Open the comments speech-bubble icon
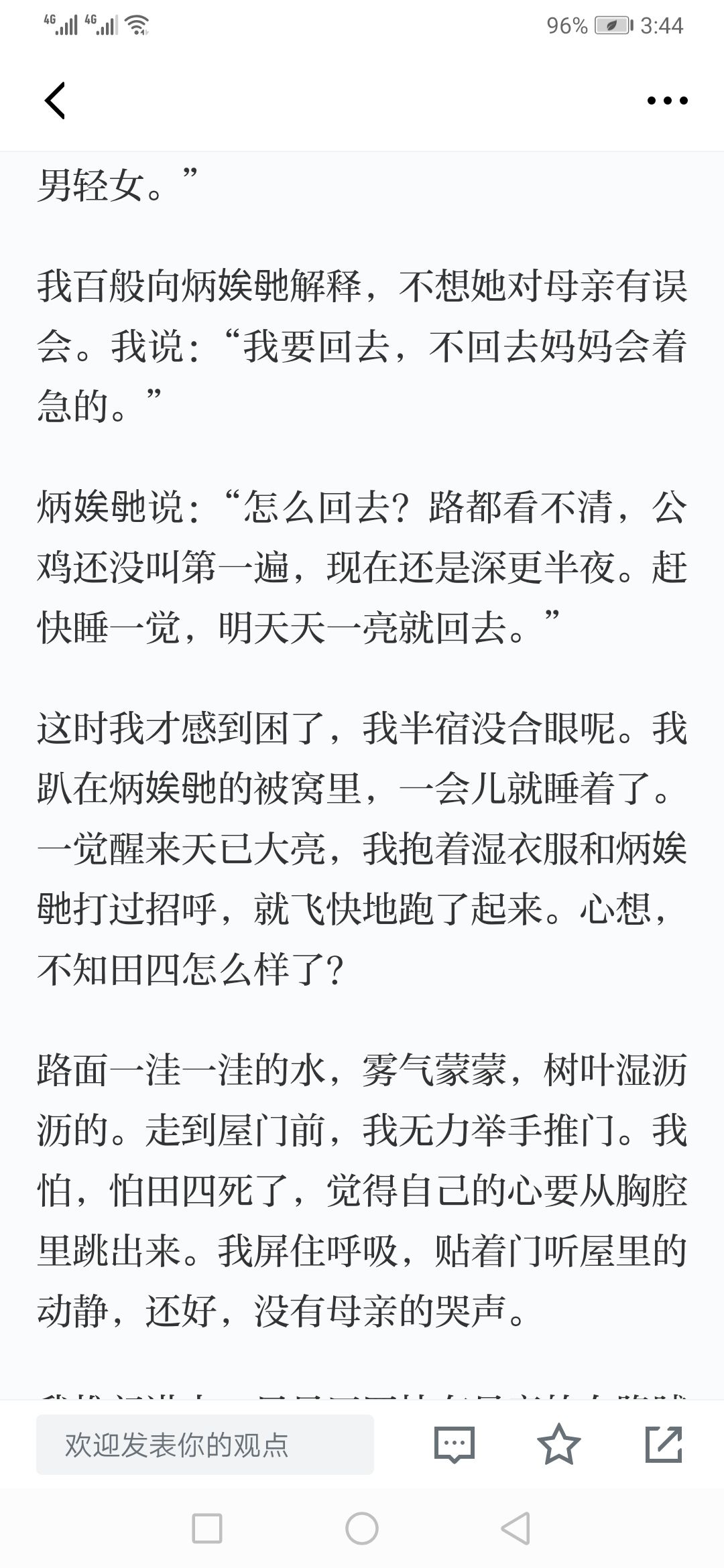This screenshot has width=724, height=1568. click(x=455, y=1445)
